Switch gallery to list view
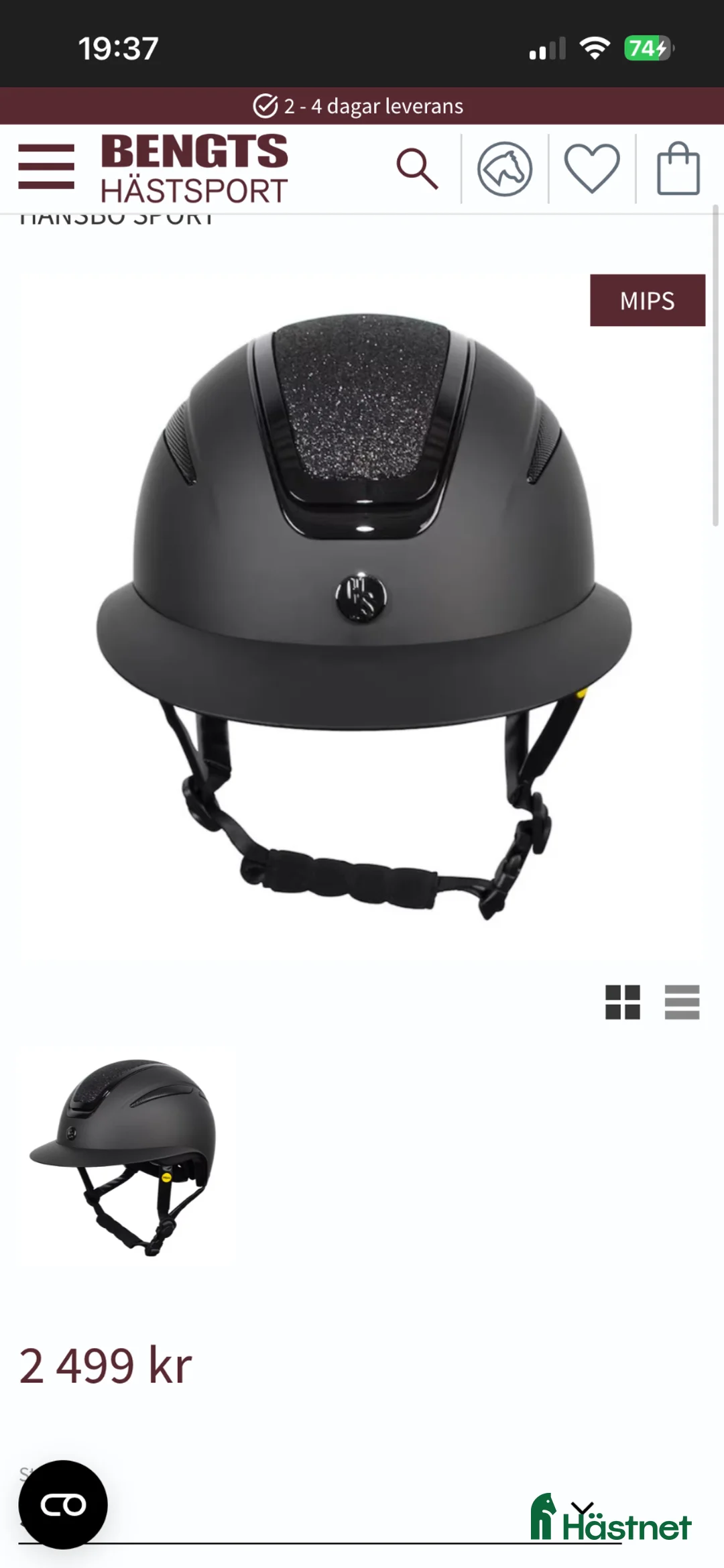 point(682,1002)
